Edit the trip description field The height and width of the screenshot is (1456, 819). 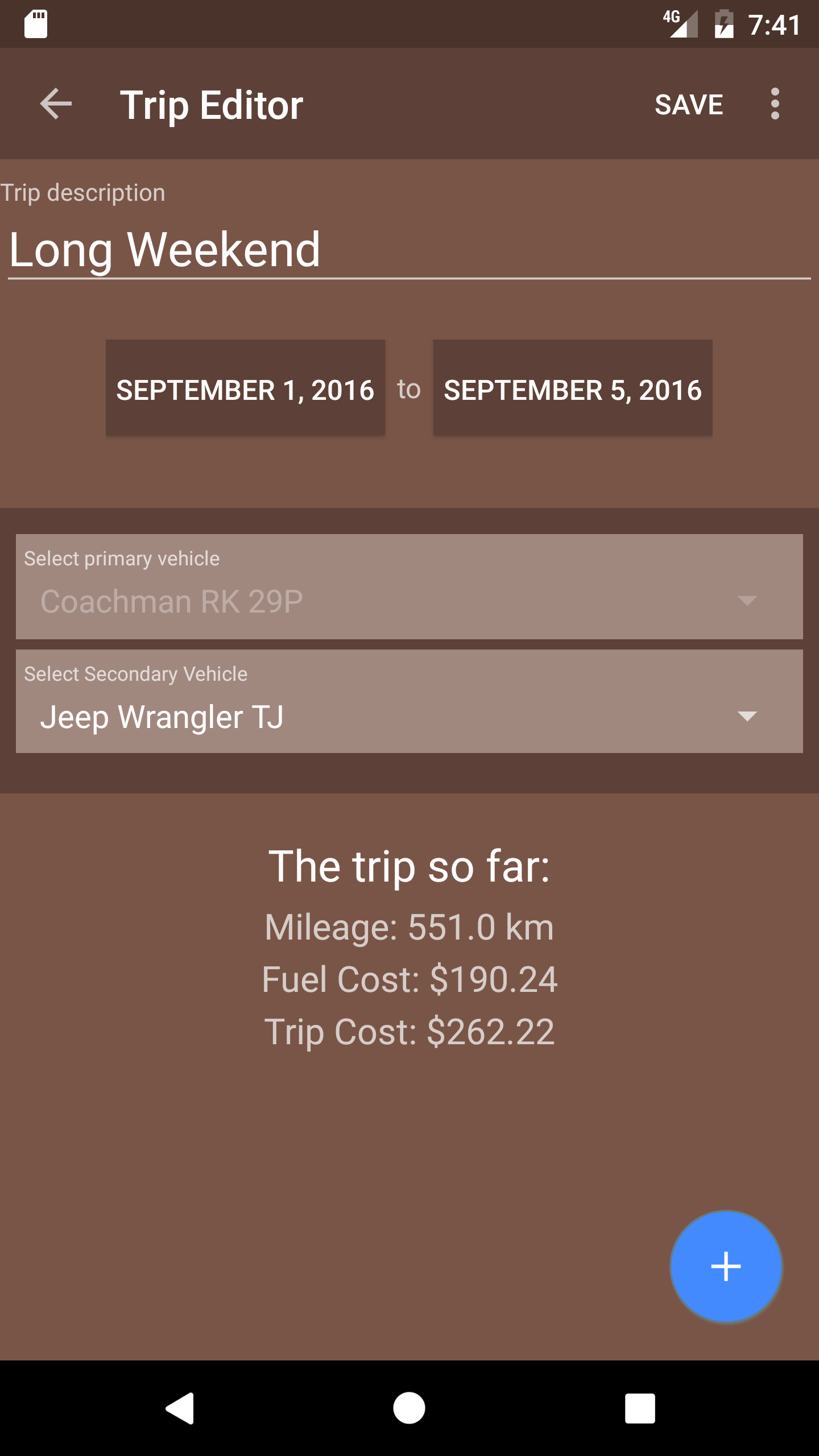pyautogui.click(x=408, y=250)
